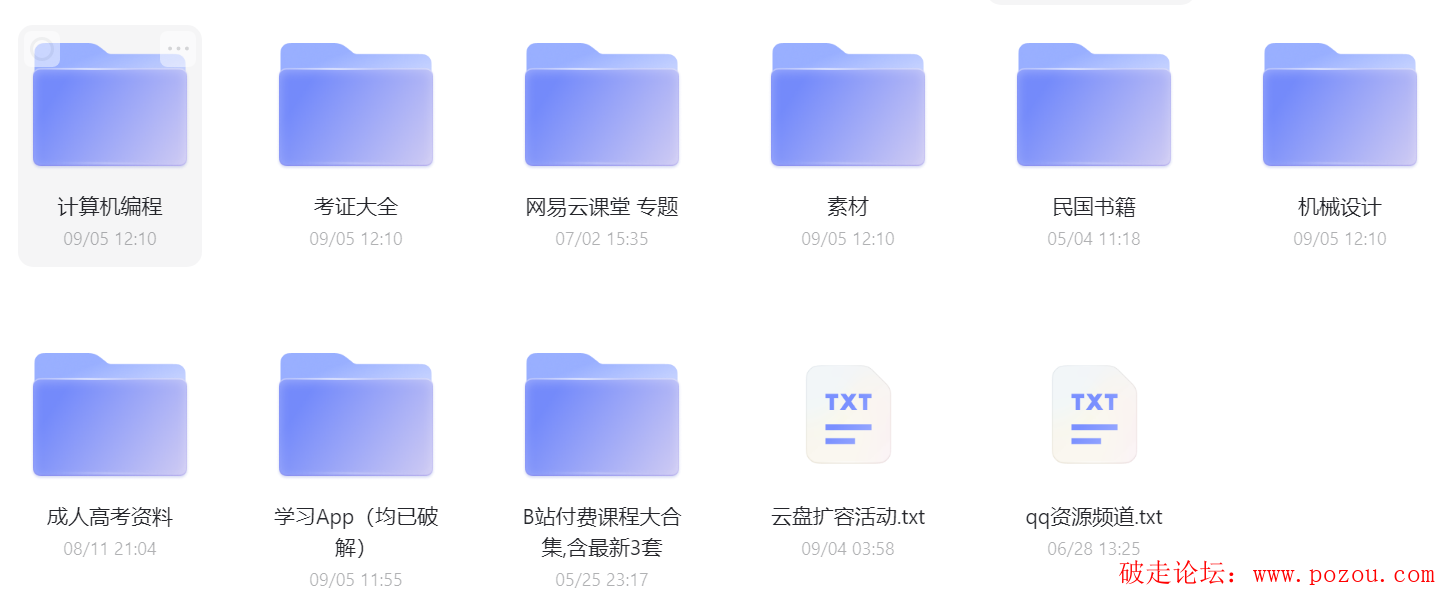Open the 民国书籍 folder
The height and width of the screenshot is (590, 1440).
pyautogui.click(x=1094, y=110)
